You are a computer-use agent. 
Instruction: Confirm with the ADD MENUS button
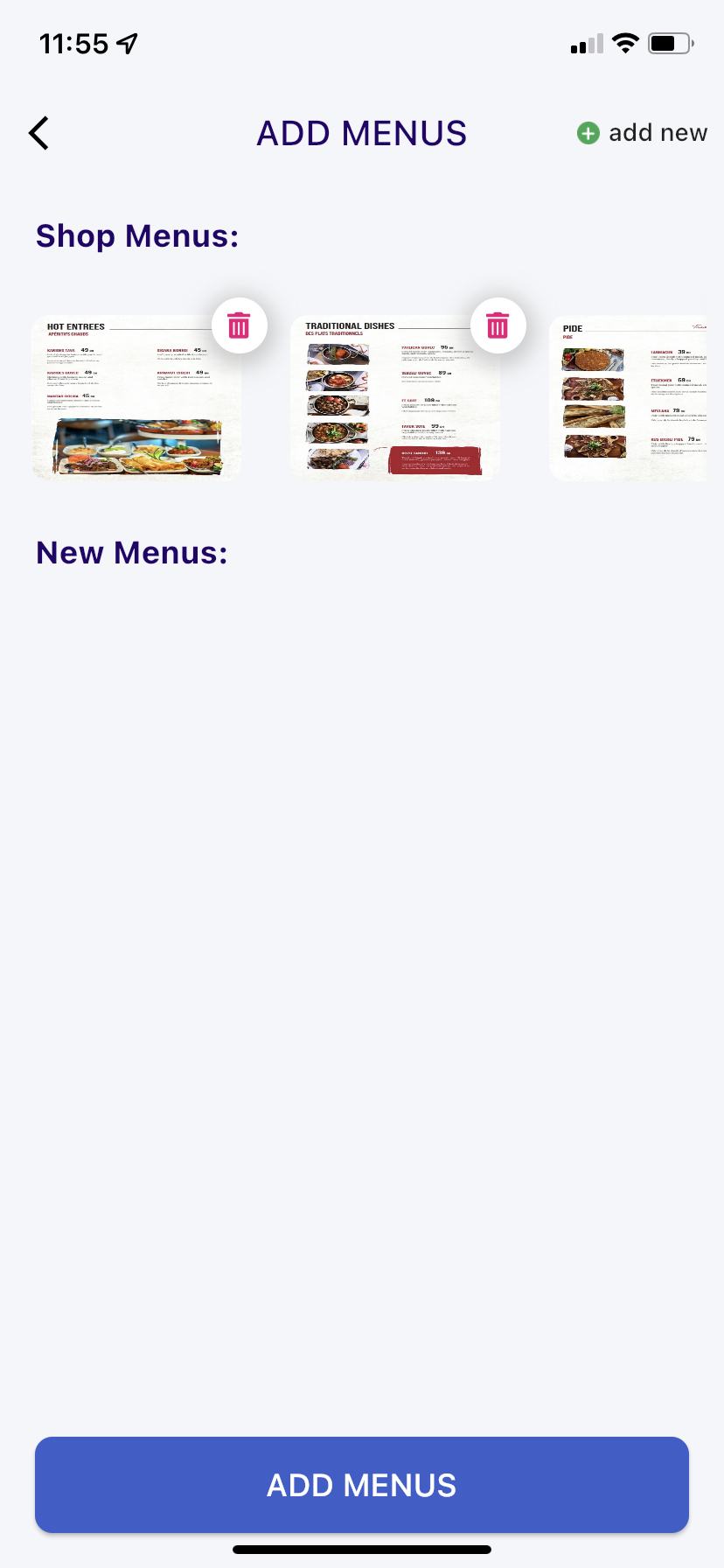362,1485
